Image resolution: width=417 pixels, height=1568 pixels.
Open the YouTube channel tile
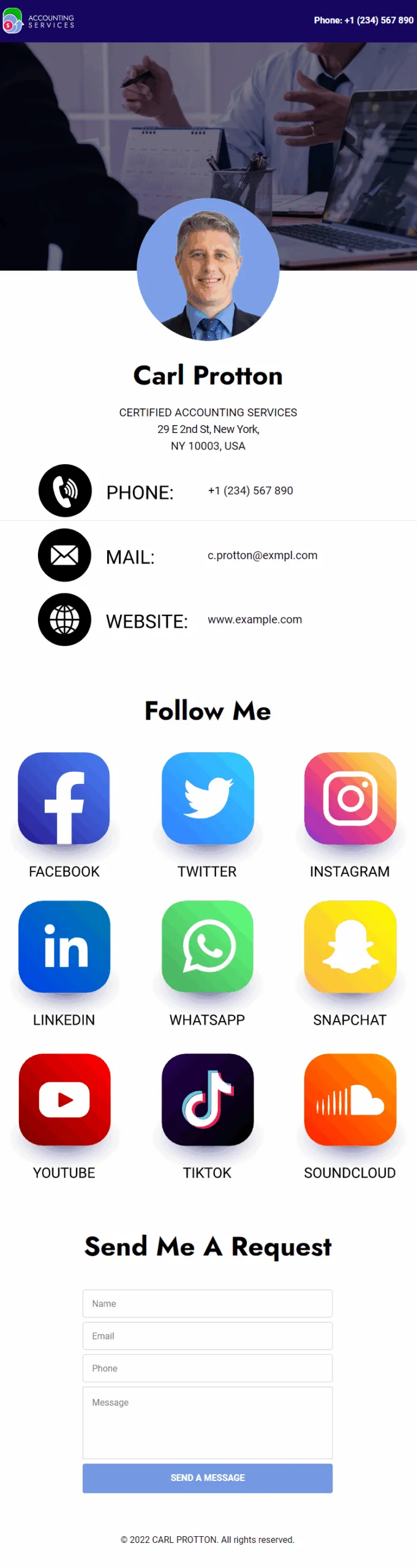tap(64, 1099)
